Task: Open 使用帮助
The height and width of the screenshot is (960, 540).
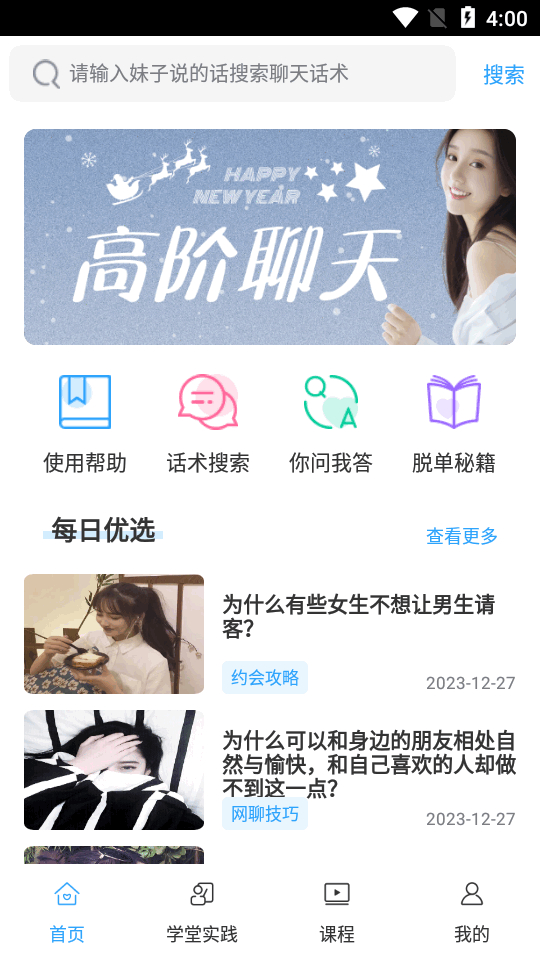Action: (x=85, y=424)
